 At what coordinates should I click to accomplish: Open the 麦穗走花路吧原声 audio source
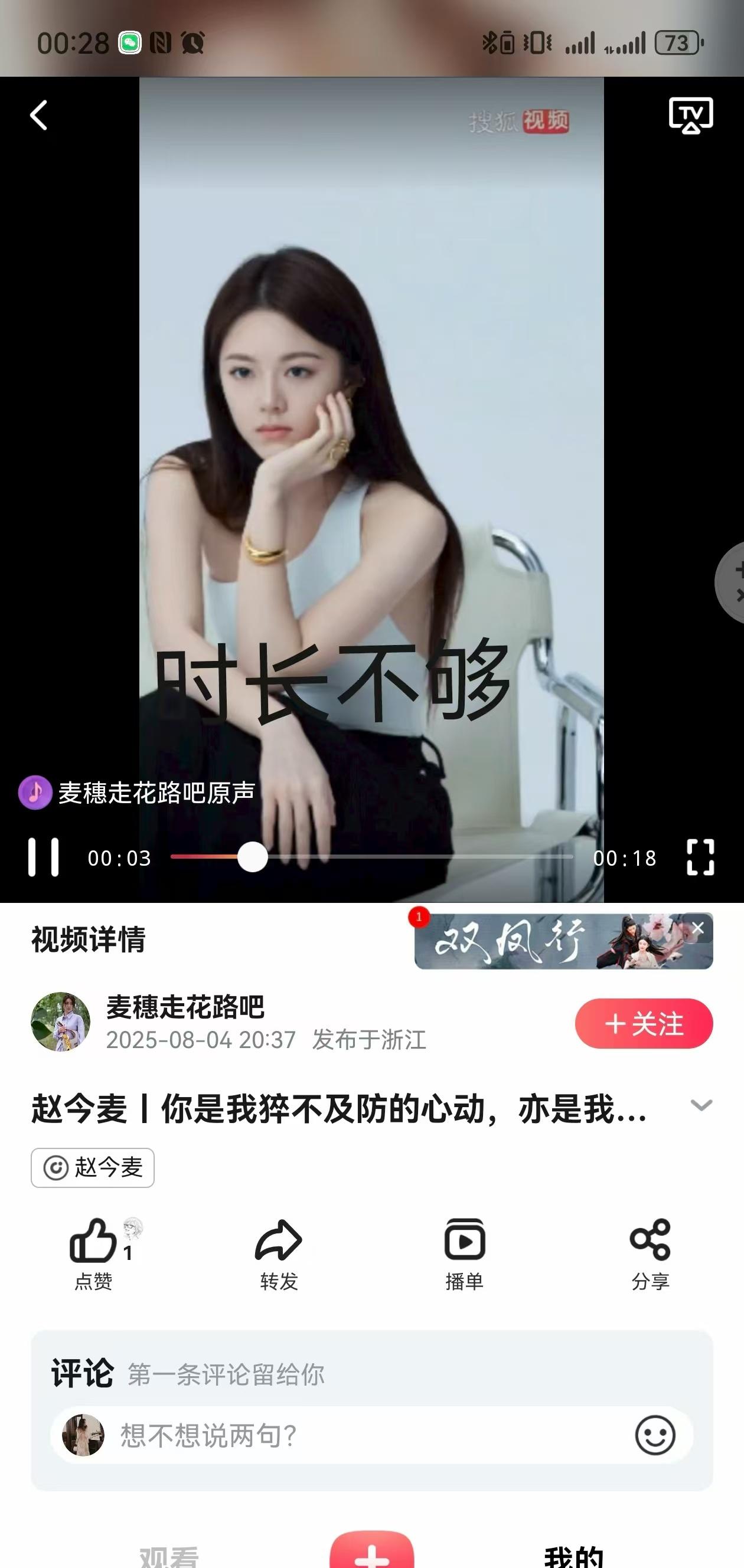137,793
